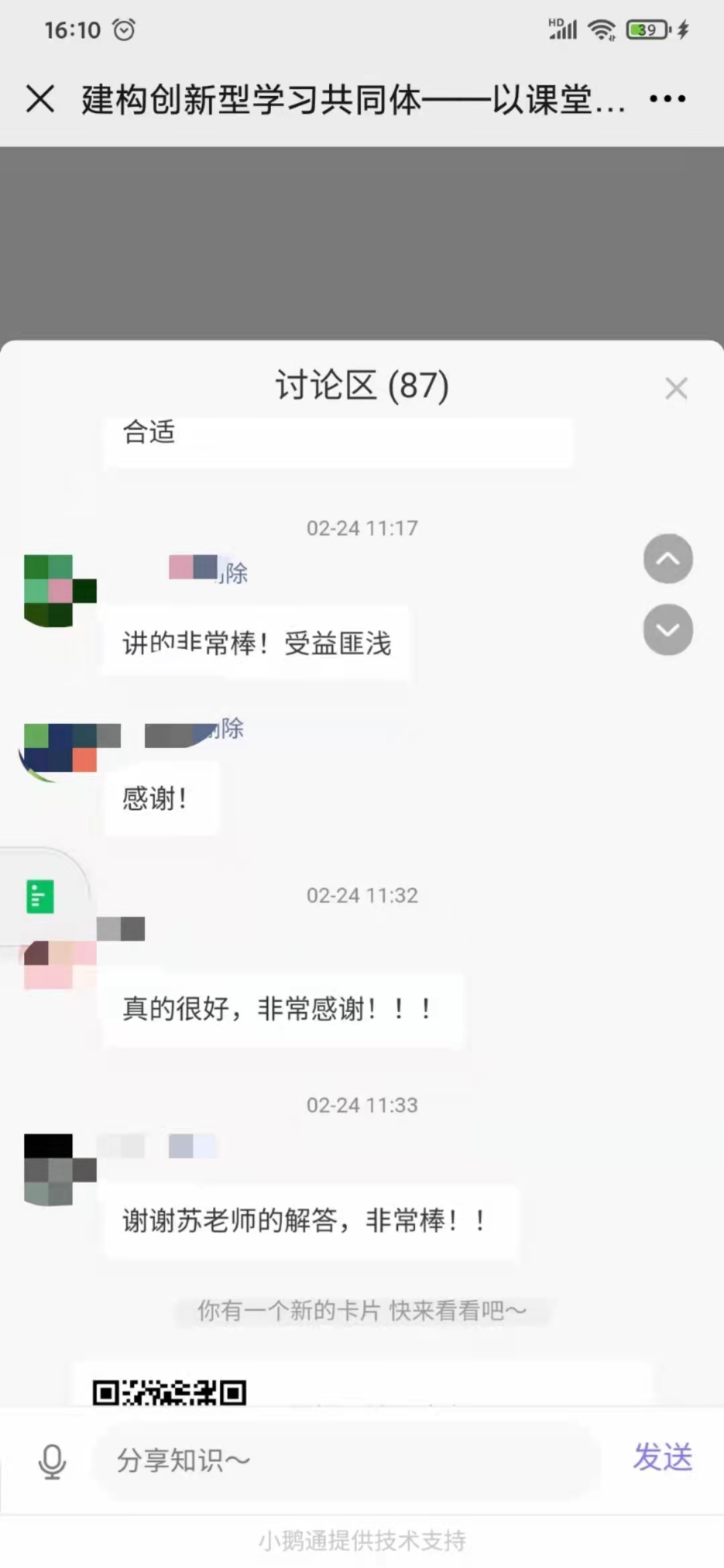Jump up with the round up-arrow button

(668, 559)
